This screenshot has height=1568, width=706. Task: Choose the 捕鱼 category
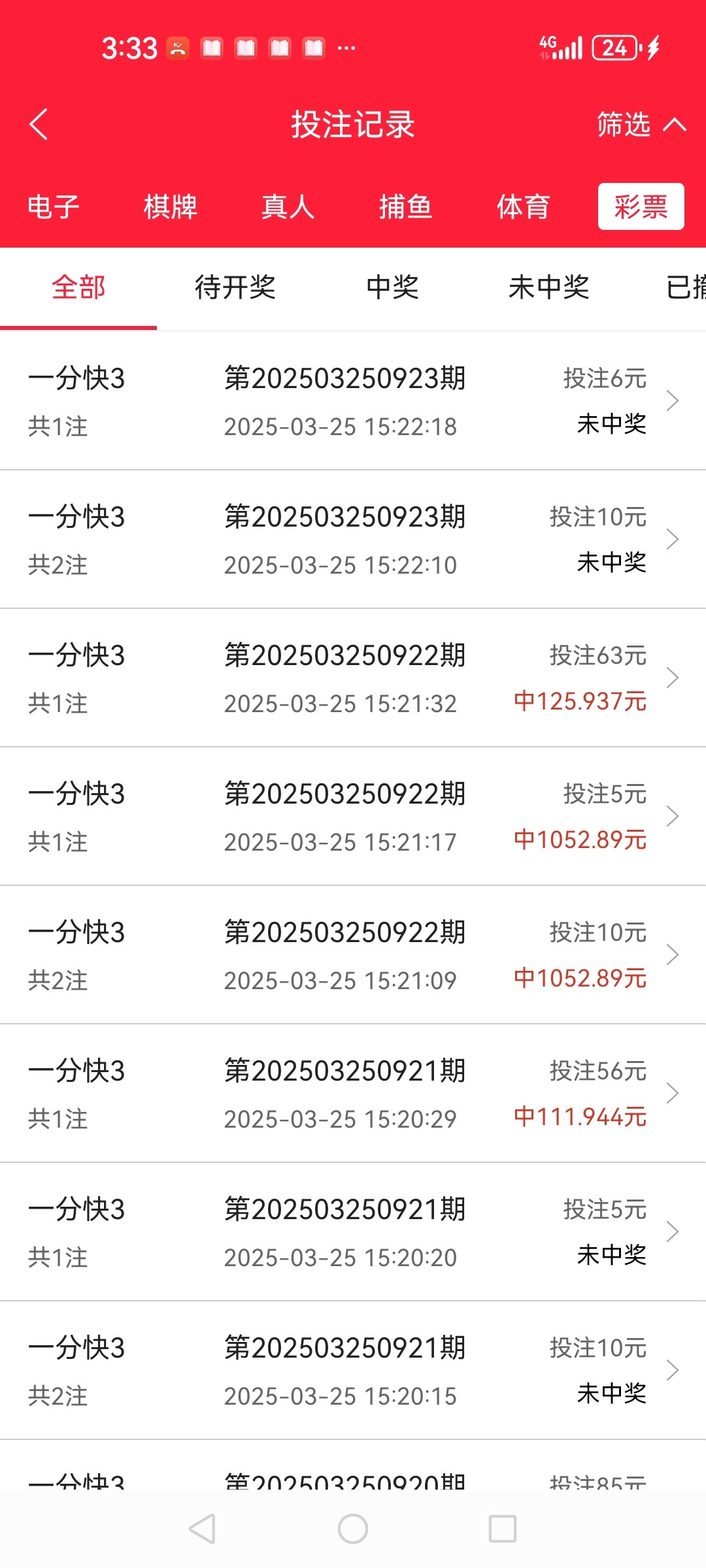click(405, 207)
